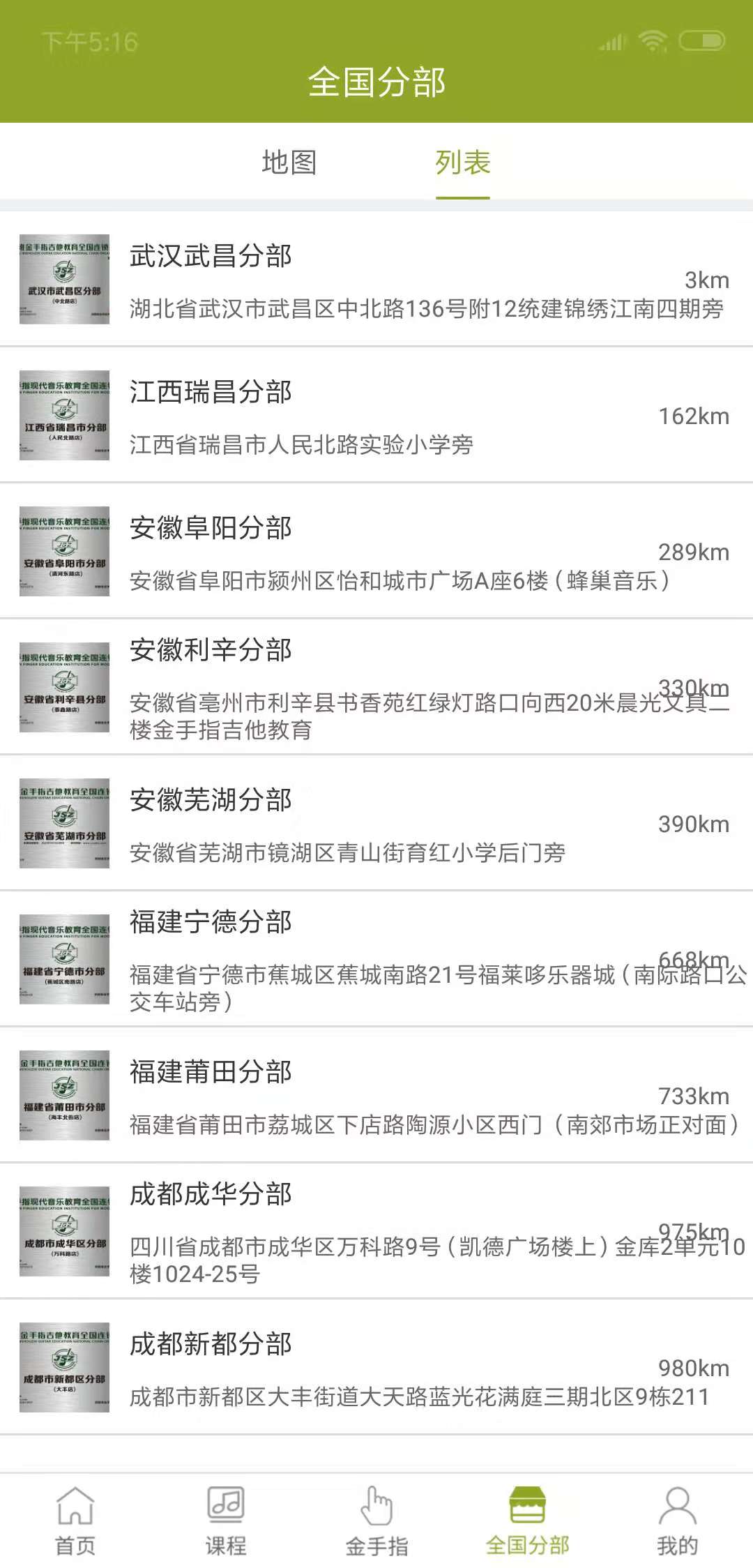Open the 安徽芜湖分部 branch
Screen dimensions: 753x1568
(376, 823)
